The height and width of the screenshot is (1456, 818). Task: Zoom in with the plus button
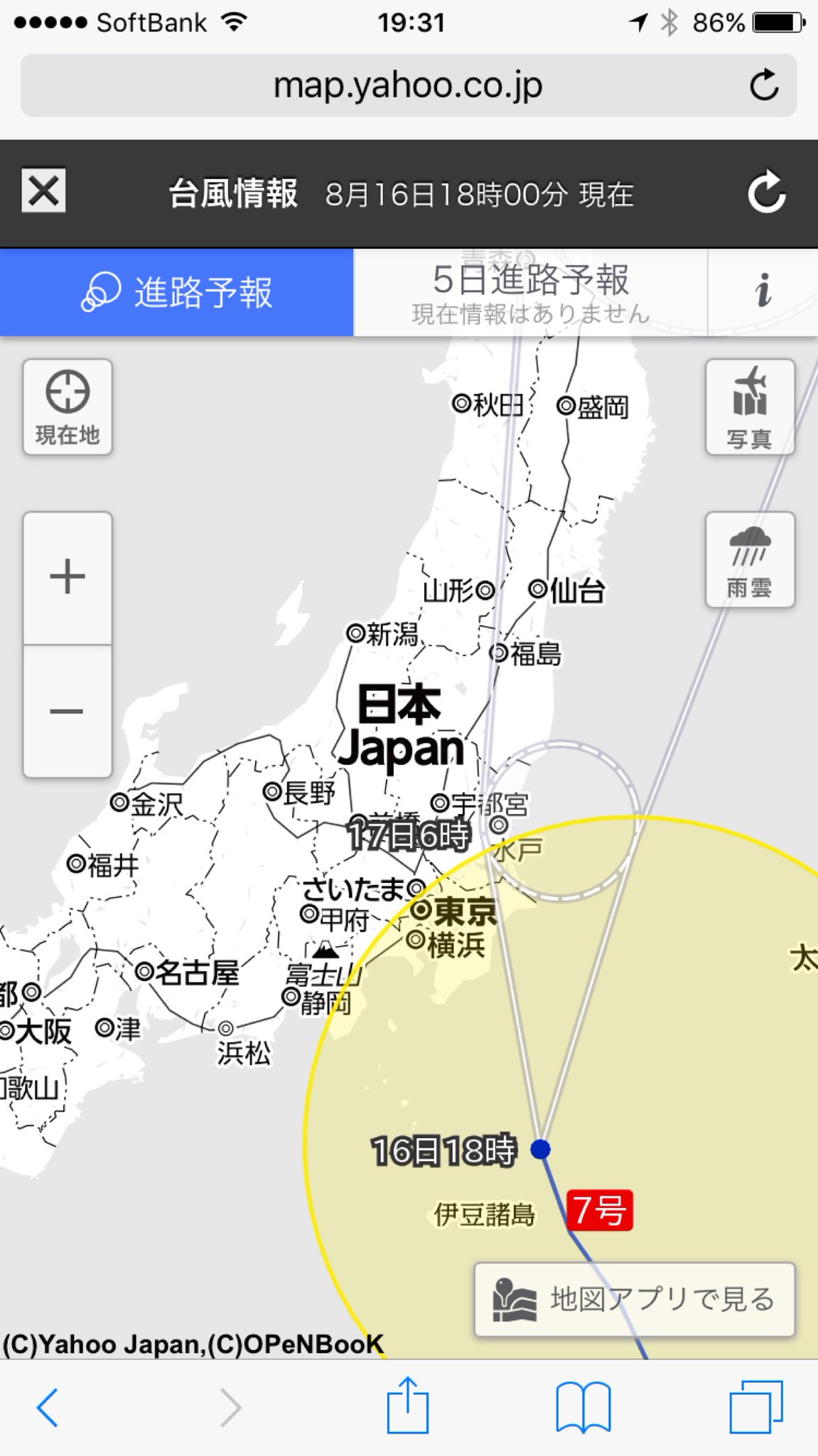click(68, 577)
